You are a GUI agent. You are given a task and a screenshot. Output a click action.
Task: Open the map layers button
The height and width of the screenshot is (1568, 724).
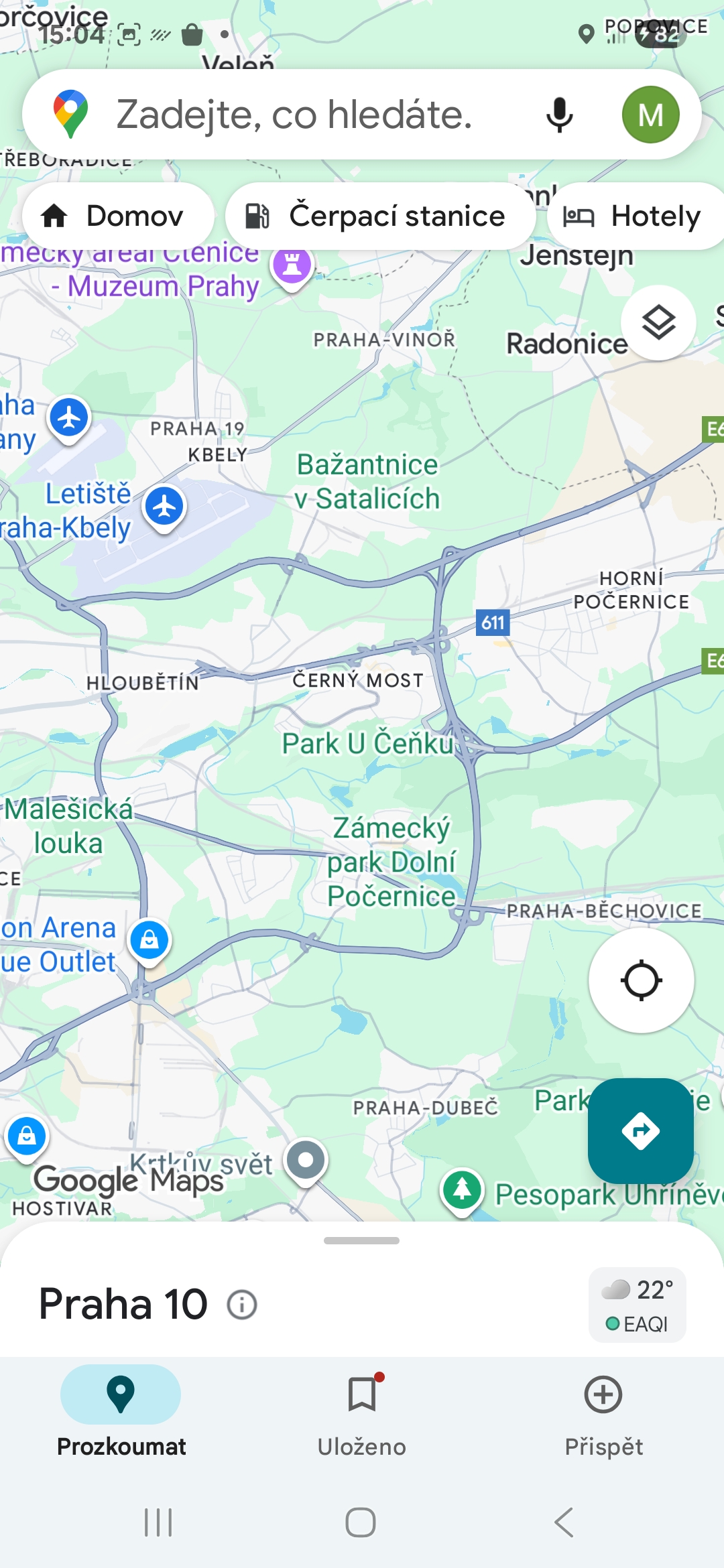pyautogui.click(x=658, y=322)
